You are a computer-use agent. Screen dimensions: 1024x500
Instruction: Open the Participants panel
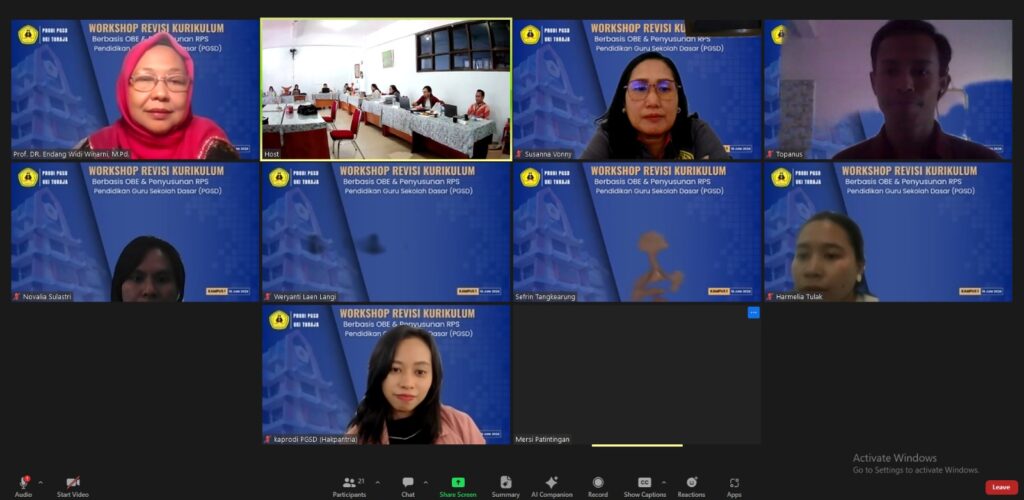(349, 483)
